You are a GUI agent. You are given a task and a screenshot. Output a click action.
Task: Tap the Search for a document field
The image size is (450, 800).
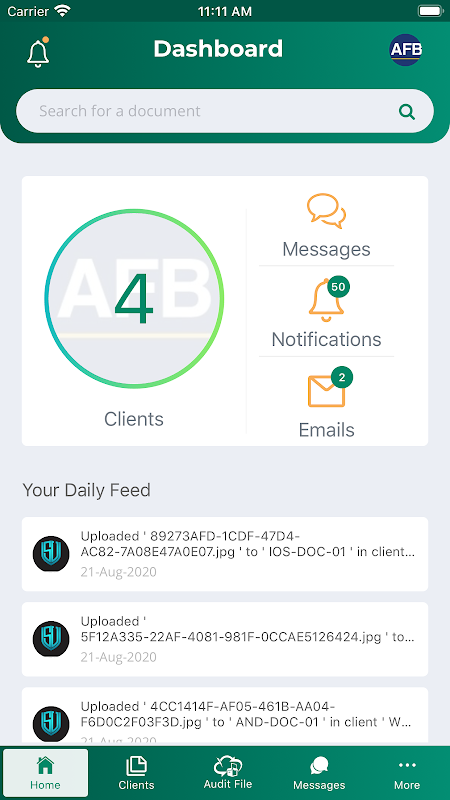click(225, 111)
